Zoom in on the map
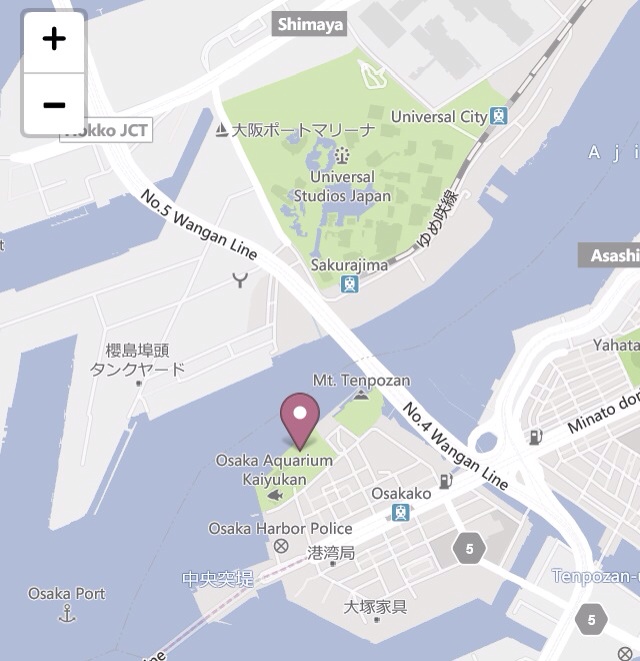This screenshot has width=640, height=661. coord(54,41)
